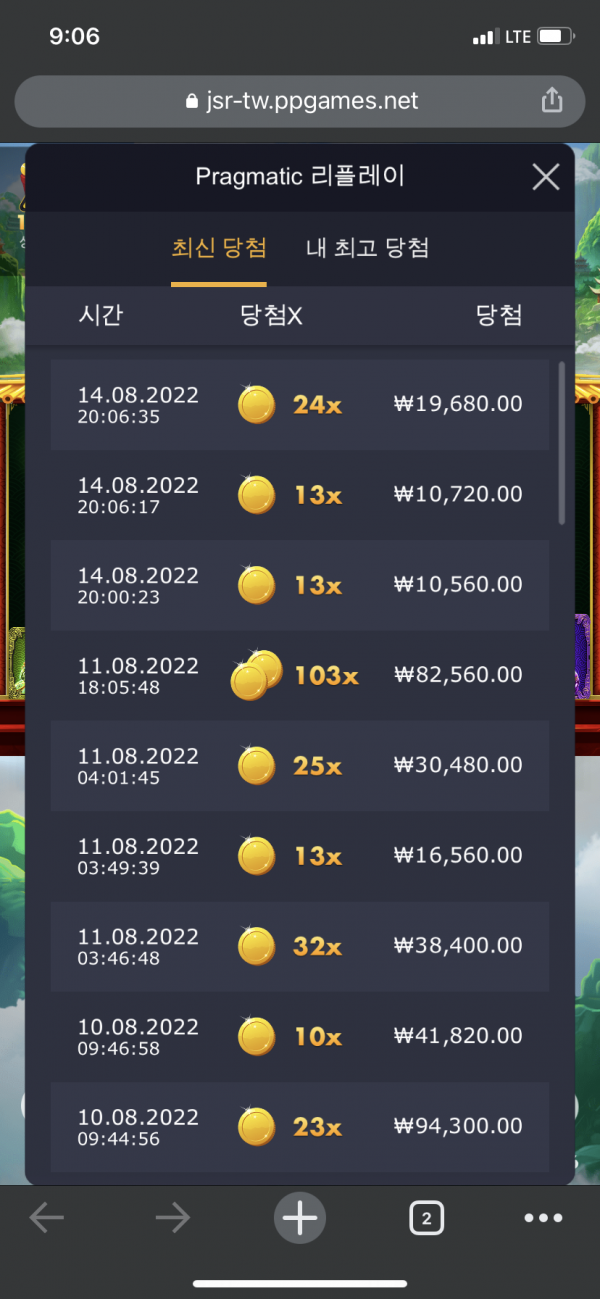Open the 10x replay worth ₩41,820.00
Viewport: 600px width, 1299px height.
tap(300, 1036)
